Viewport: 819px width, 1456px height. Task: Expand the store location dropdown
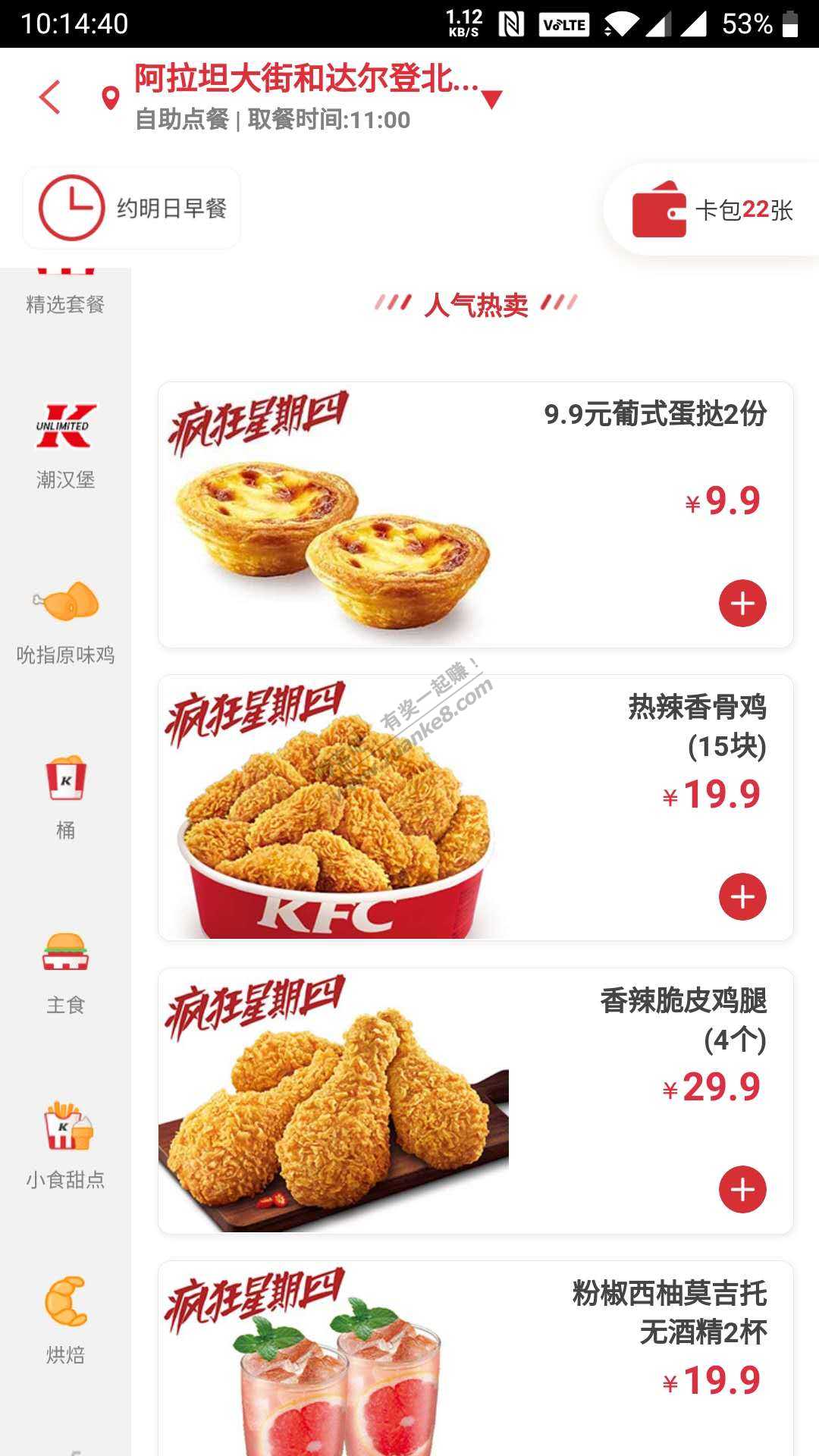[x=491, y=99]
